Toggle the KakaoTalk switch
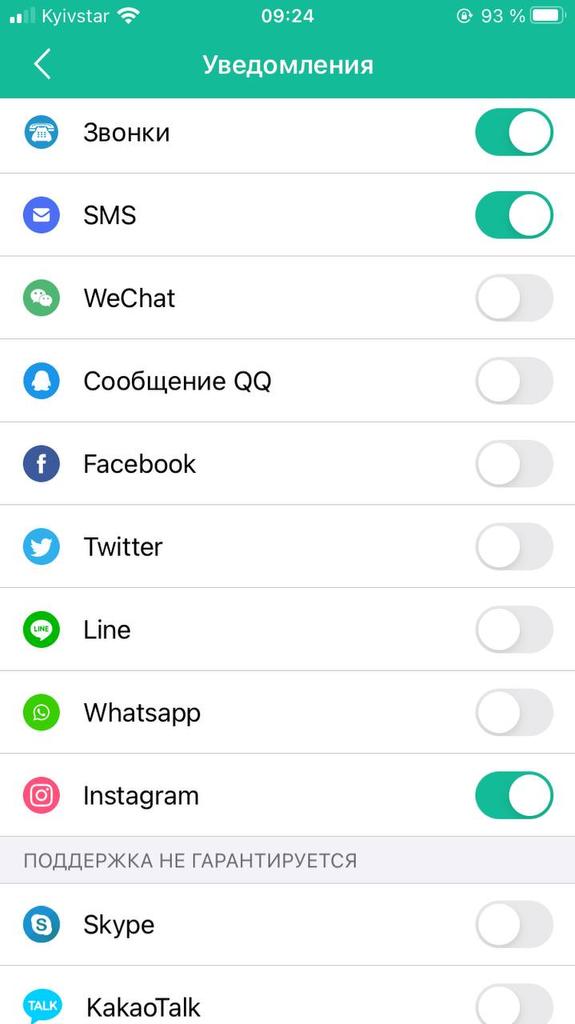 pos(514,1004)
